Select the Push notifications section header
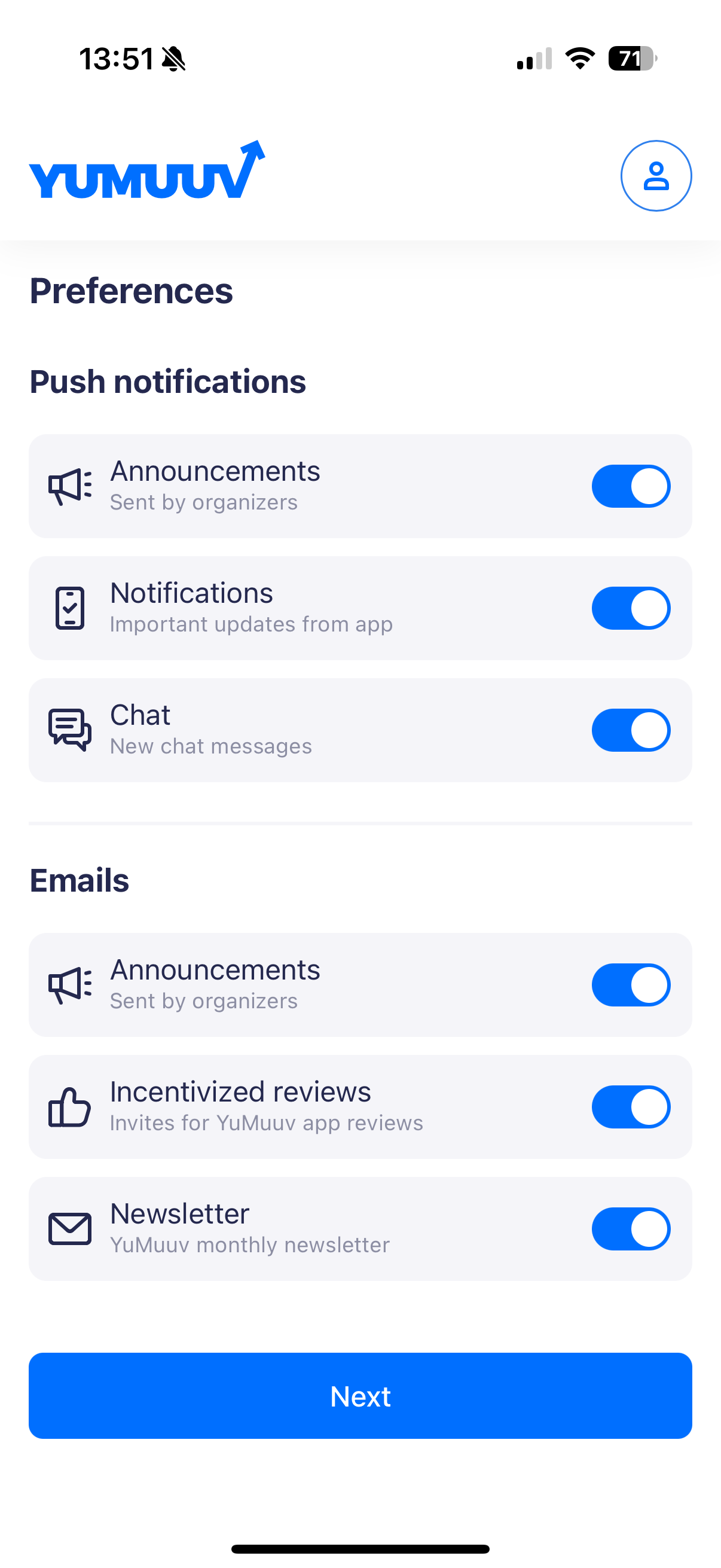This screenshot has height=1568, width=721. pos(169,382)
